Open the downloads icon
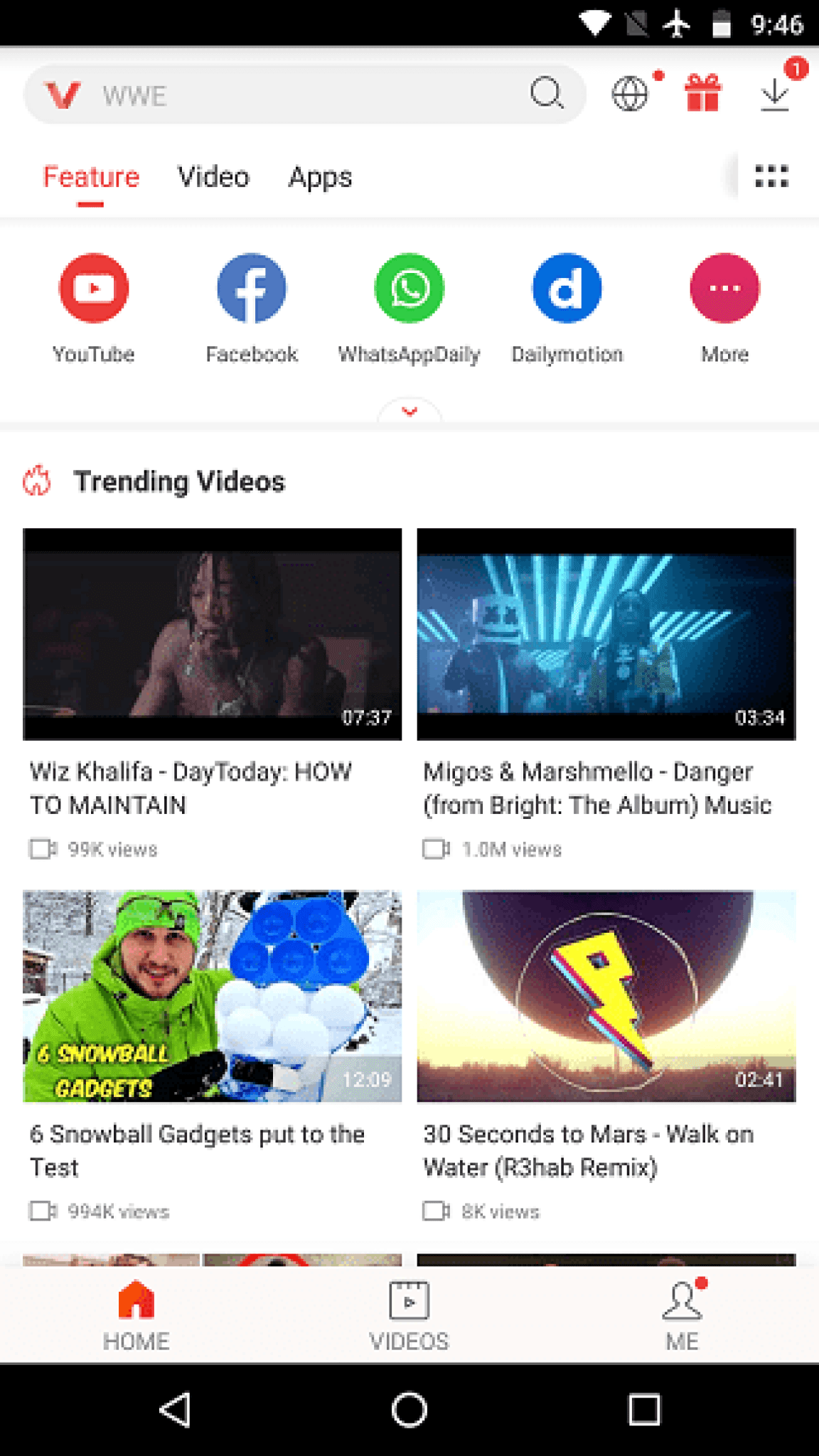Screen dimensions: 819x1456 click(x=775, y=93)
